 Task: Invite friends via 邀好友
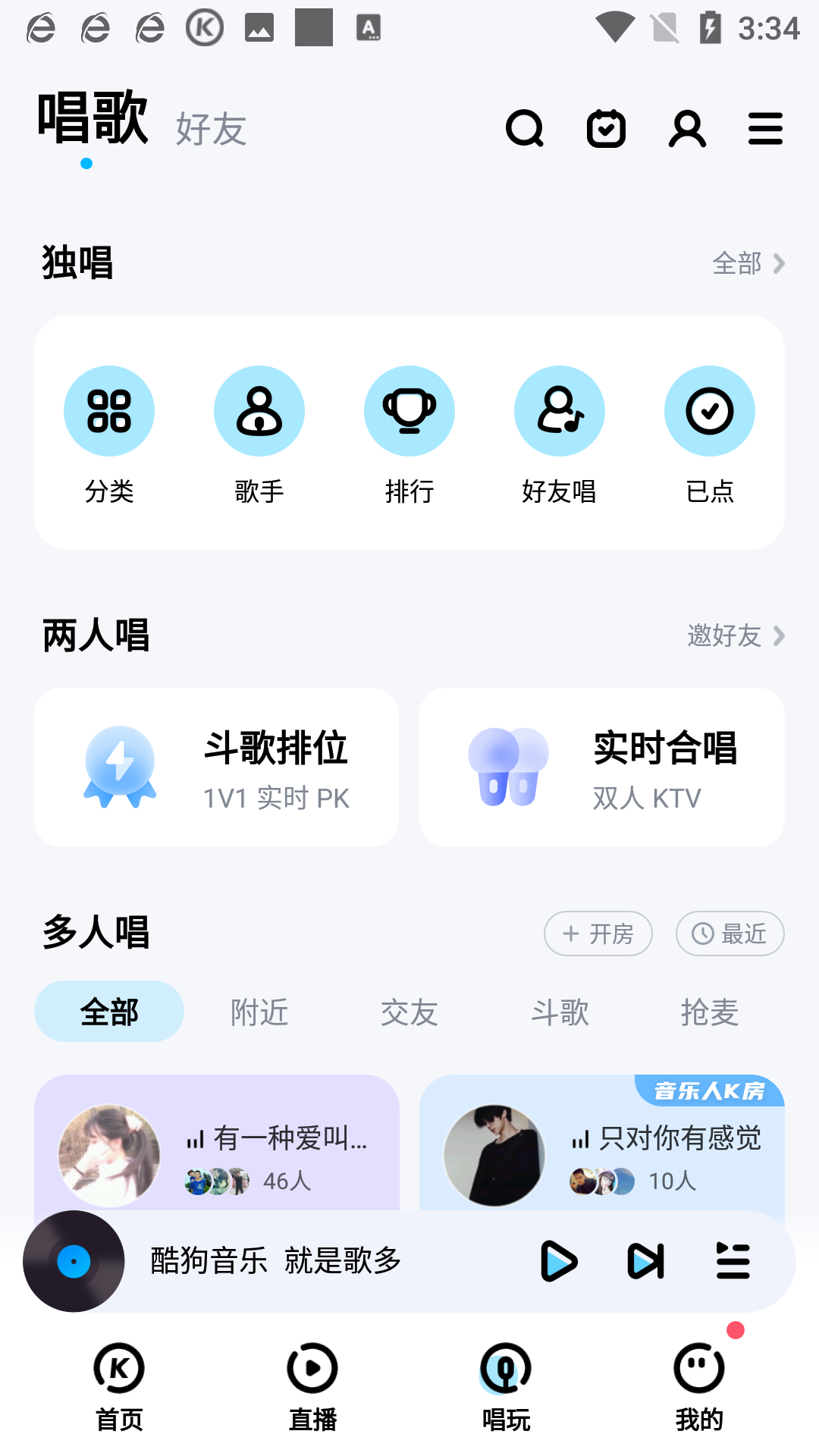pos(735,635)
